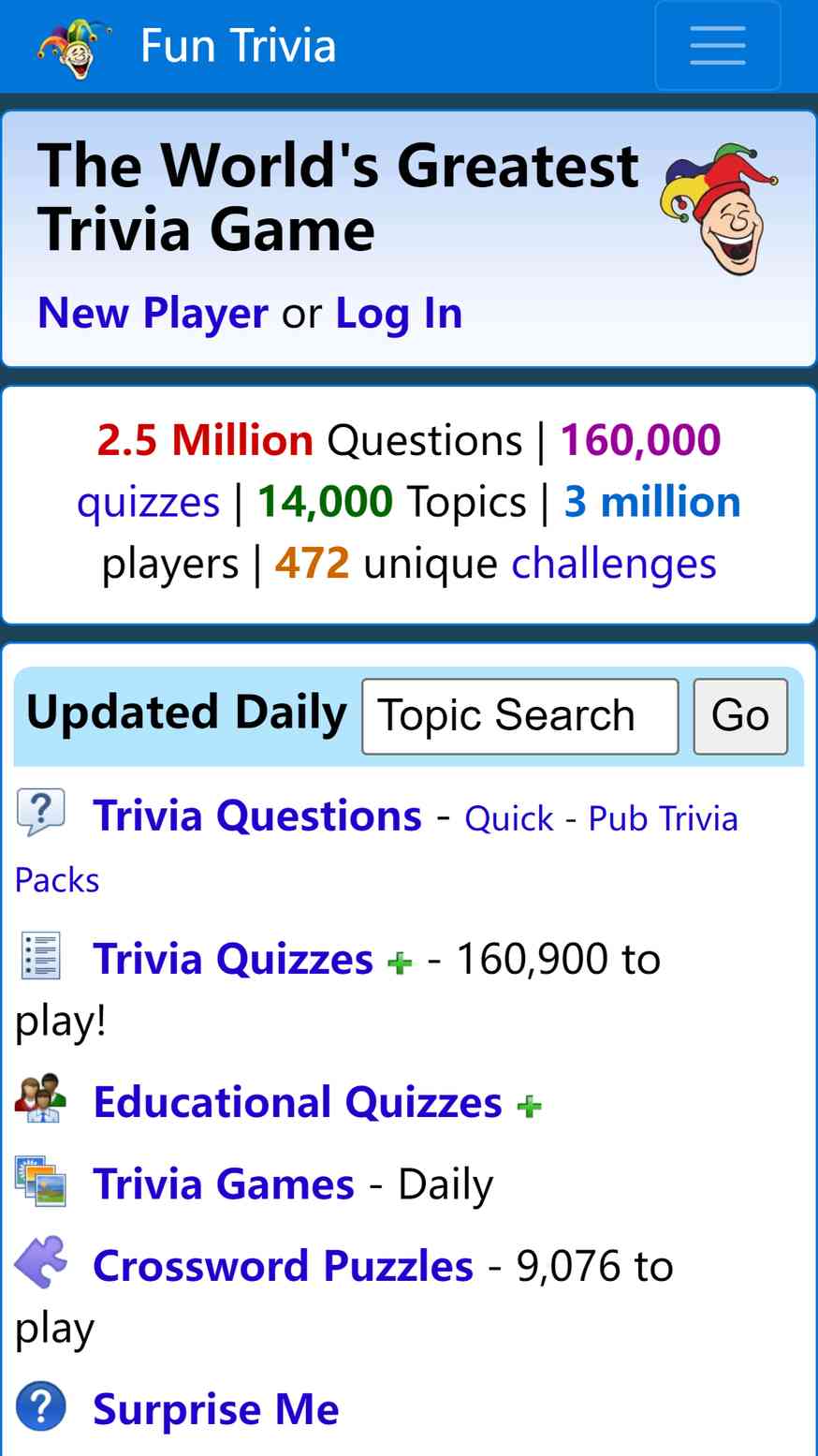Open Pub Trivia Packs link
The width and height of the screenshot is (818, 1456).
[663, 818]
